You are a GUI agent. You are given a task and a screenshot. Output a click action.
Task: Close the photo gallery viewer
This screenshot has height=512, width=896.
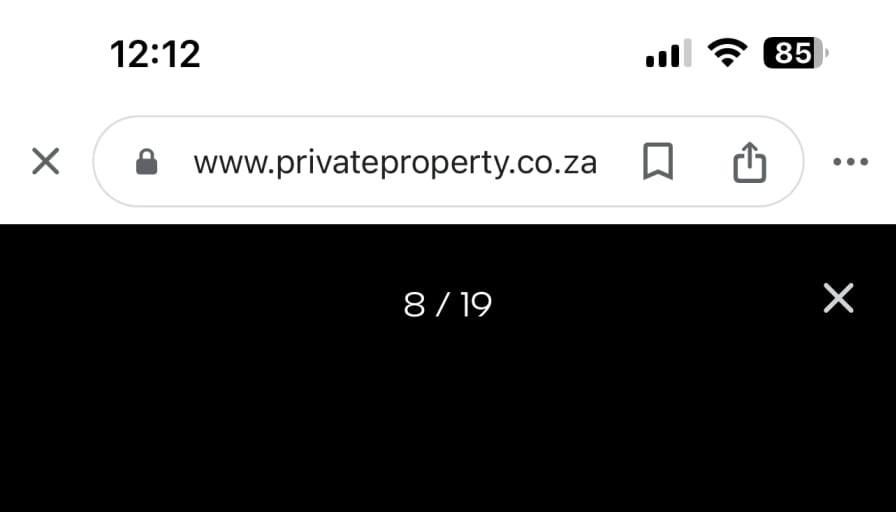click(838, 298)
